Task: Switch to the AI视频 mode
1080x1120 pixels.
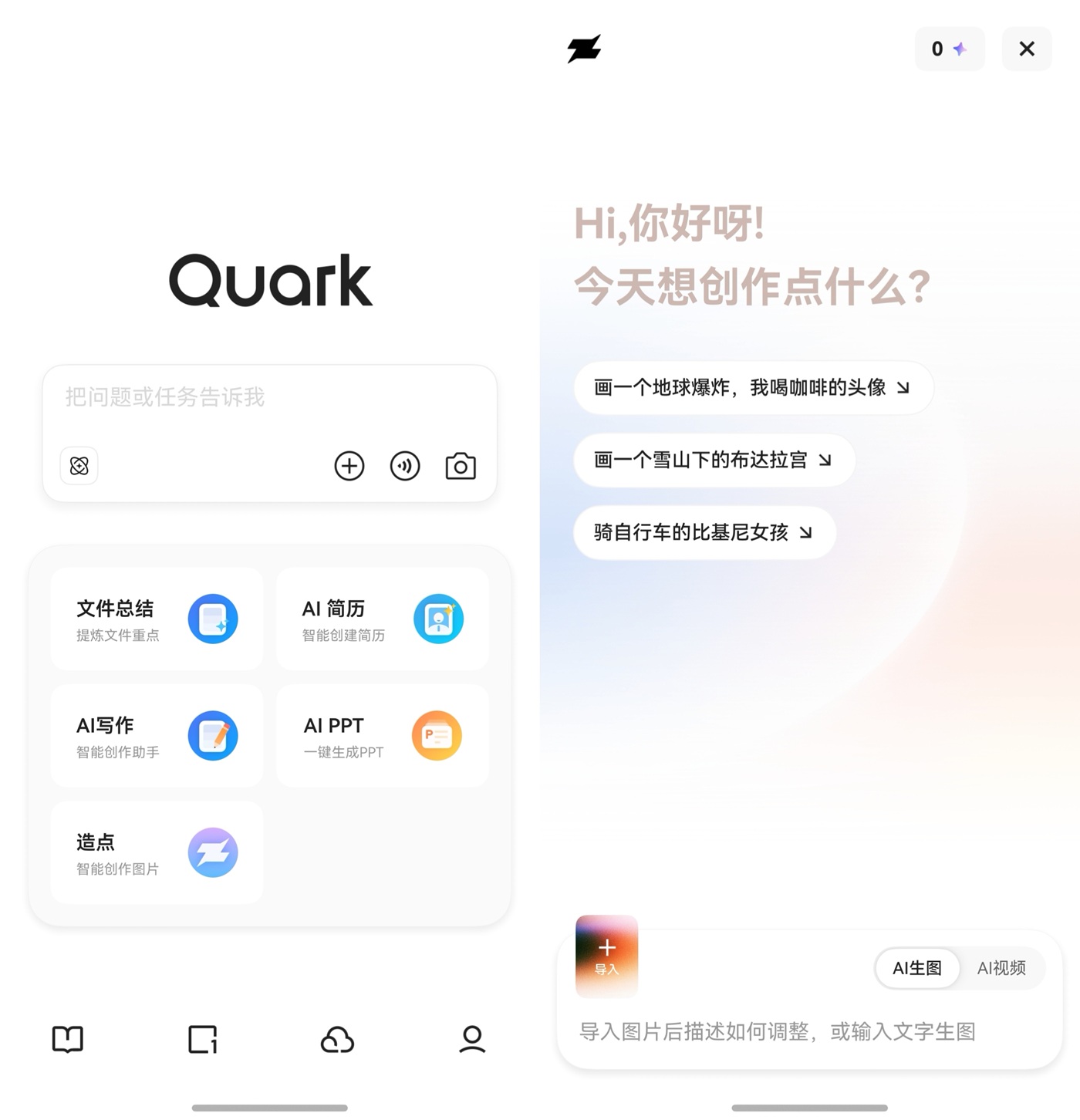Action: [1001, 968]
